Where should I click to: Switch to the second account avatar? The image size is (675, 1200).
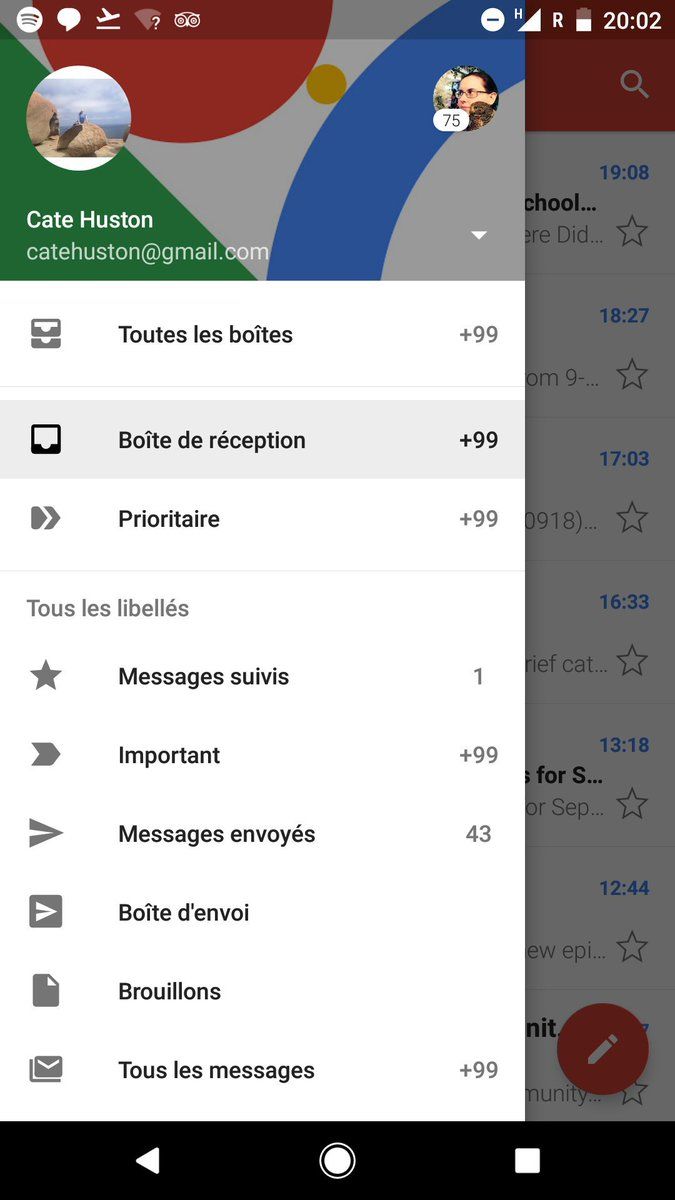pos(465,98)
